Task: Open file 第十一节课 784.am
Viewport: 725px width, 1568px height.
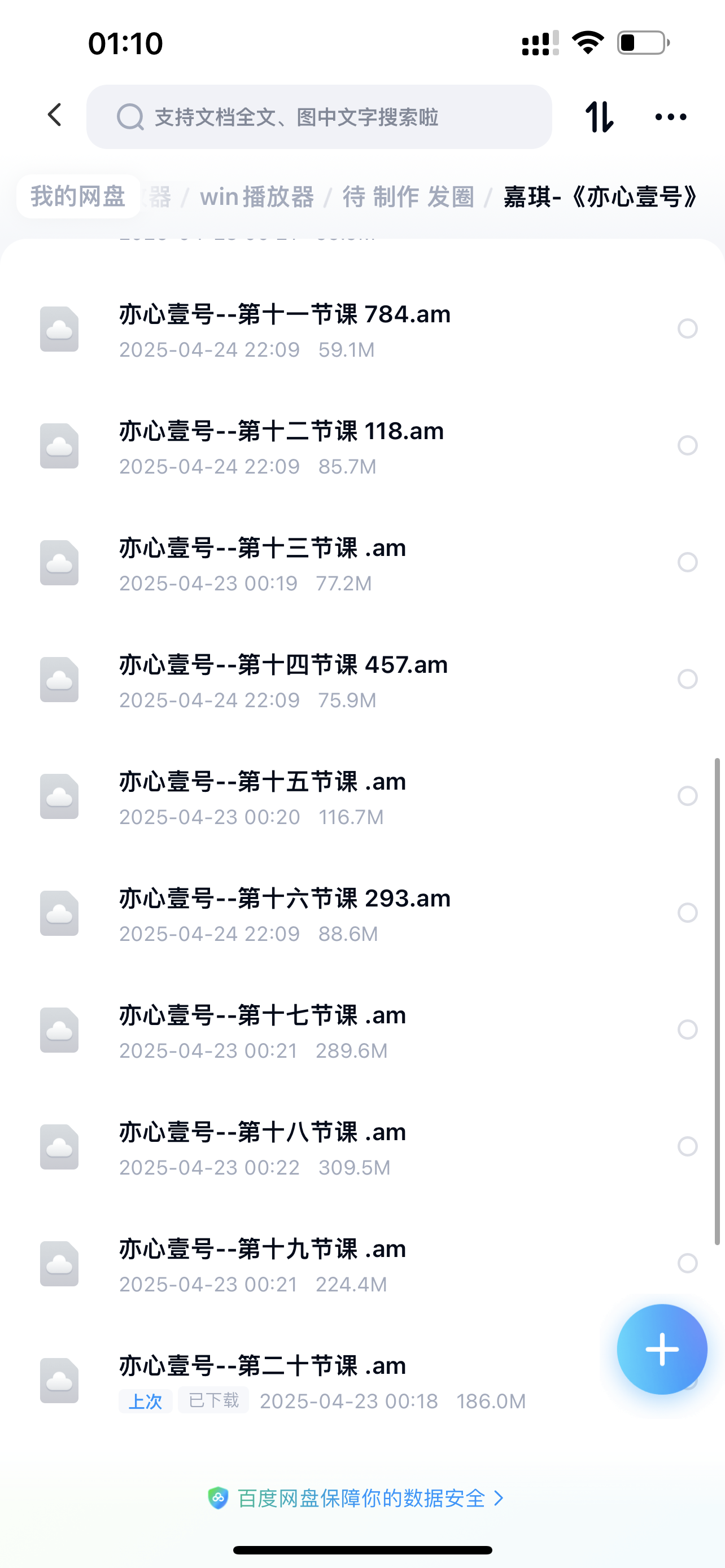Action: pyautogui.click(x=284, y=329)
